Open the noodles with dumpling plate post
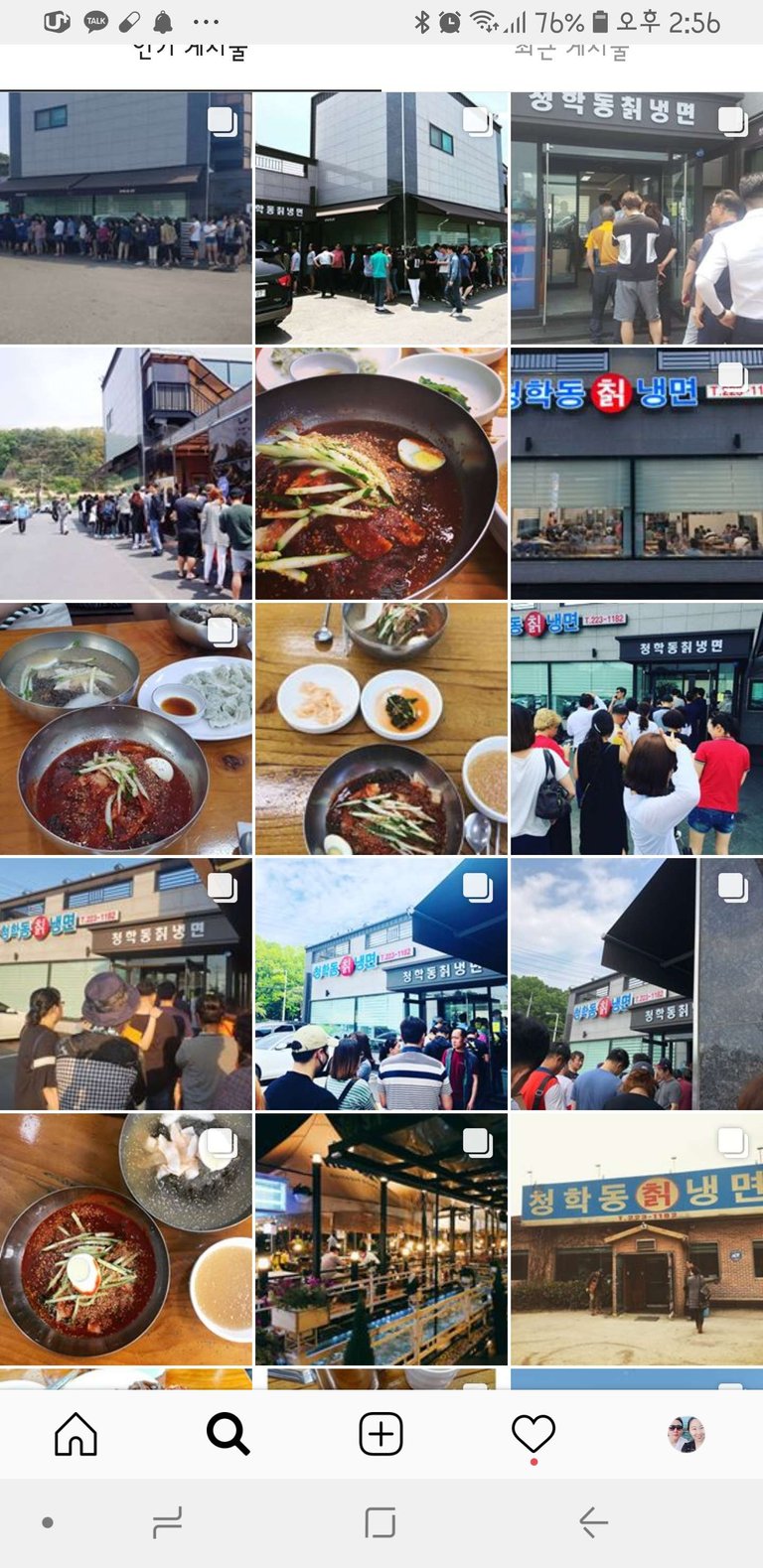This screenshot has width=763, height=1568. click(x=125, y=728)
